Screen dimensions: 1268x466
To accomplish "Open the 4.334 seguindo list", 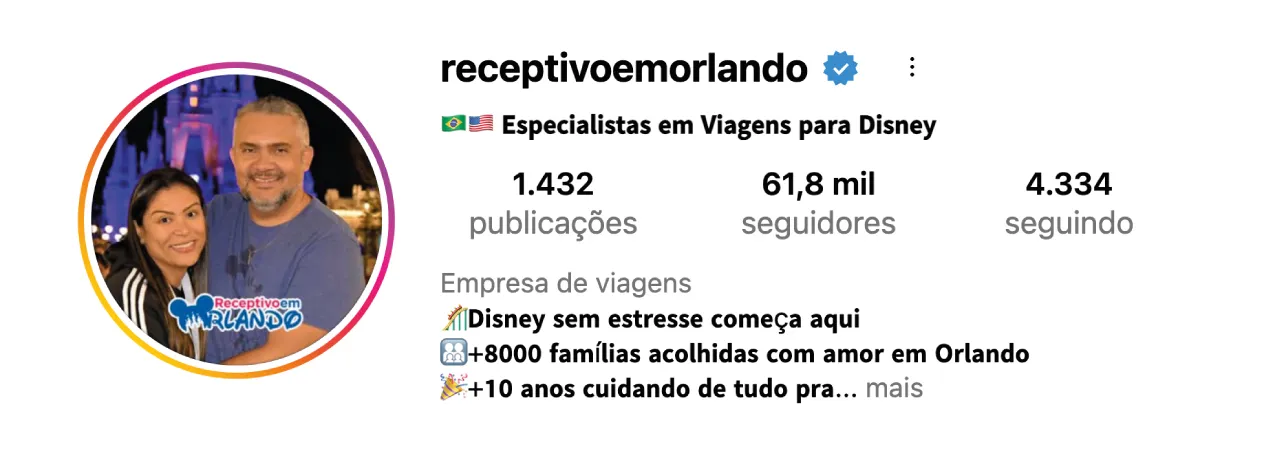I will tap(1068, 204).
